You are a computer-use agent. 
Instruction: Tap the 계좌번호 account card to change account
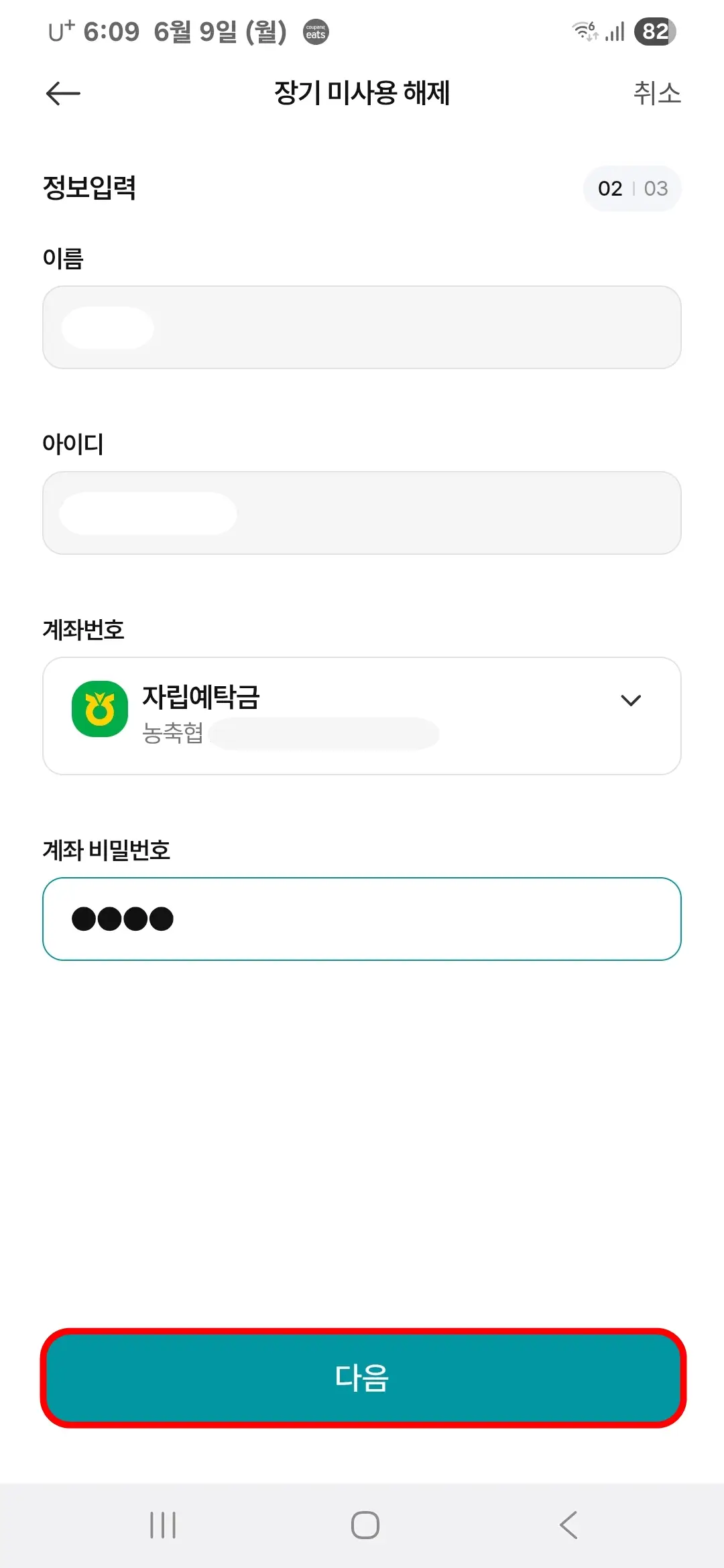coord(362,716)
